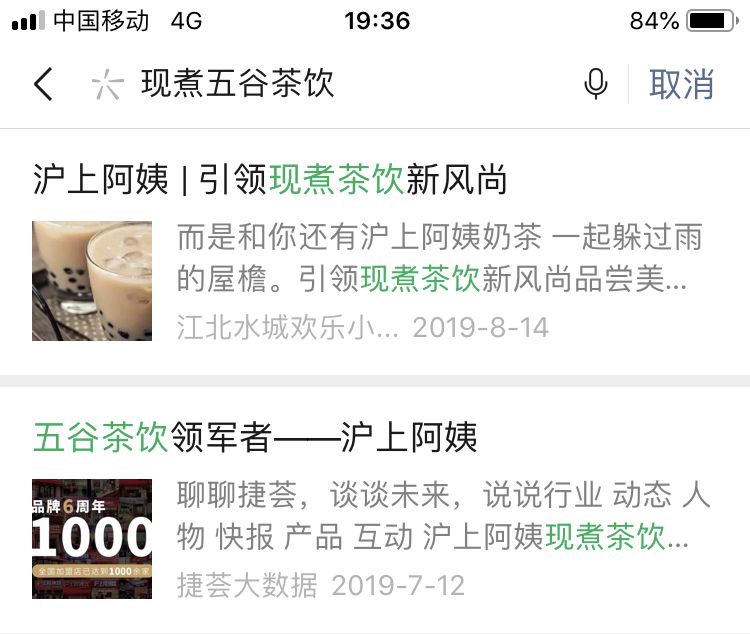Open the article 沪上阿姨 | 引领现煮茶饮新风尚
Image resolution: width=750 pixels, height=634 pixels.
[x=270, y=180]
